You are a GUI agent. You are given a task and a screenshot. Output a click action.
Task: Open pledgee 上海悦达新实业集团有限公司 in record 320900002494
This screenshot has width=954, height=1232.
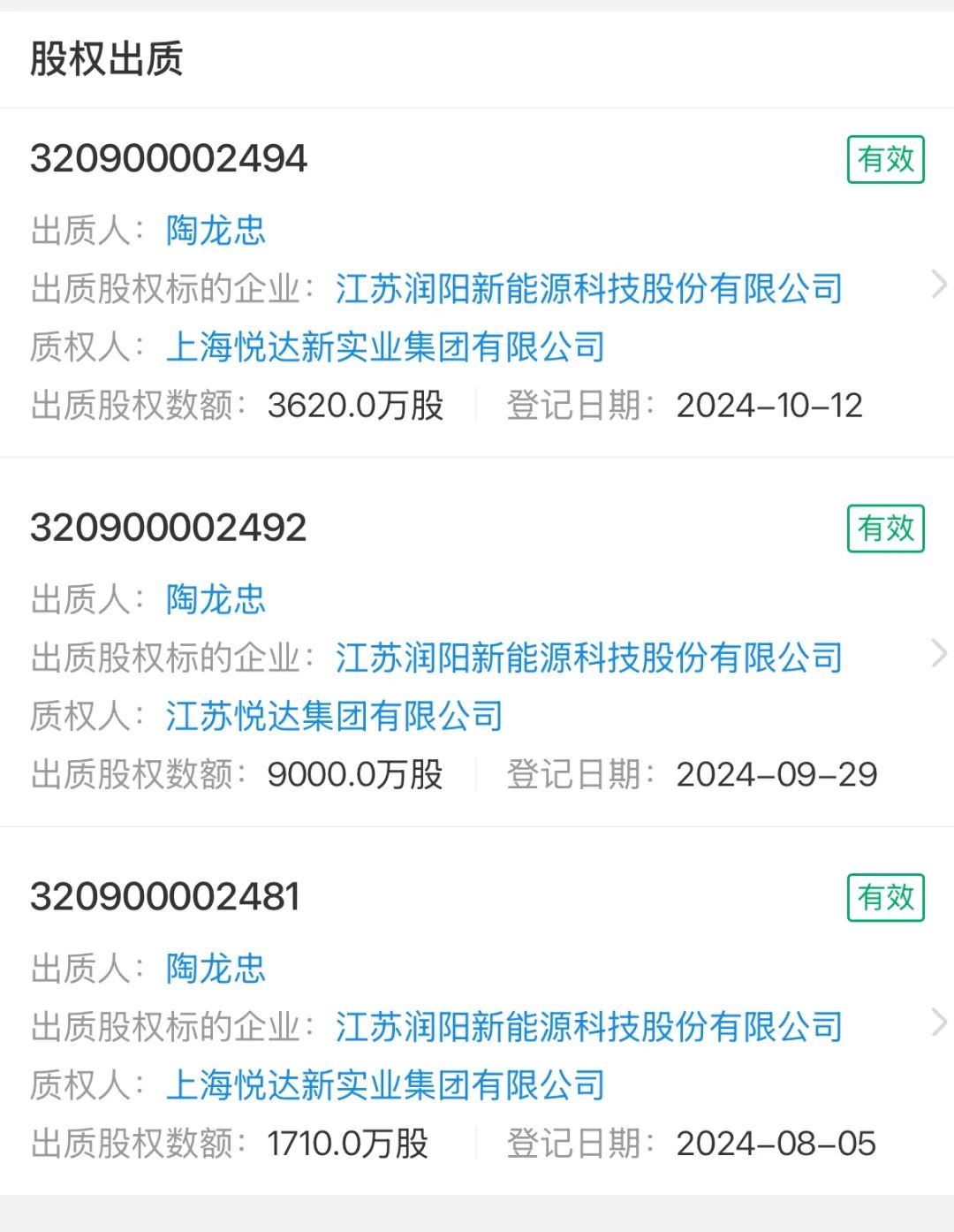[385, 347]
